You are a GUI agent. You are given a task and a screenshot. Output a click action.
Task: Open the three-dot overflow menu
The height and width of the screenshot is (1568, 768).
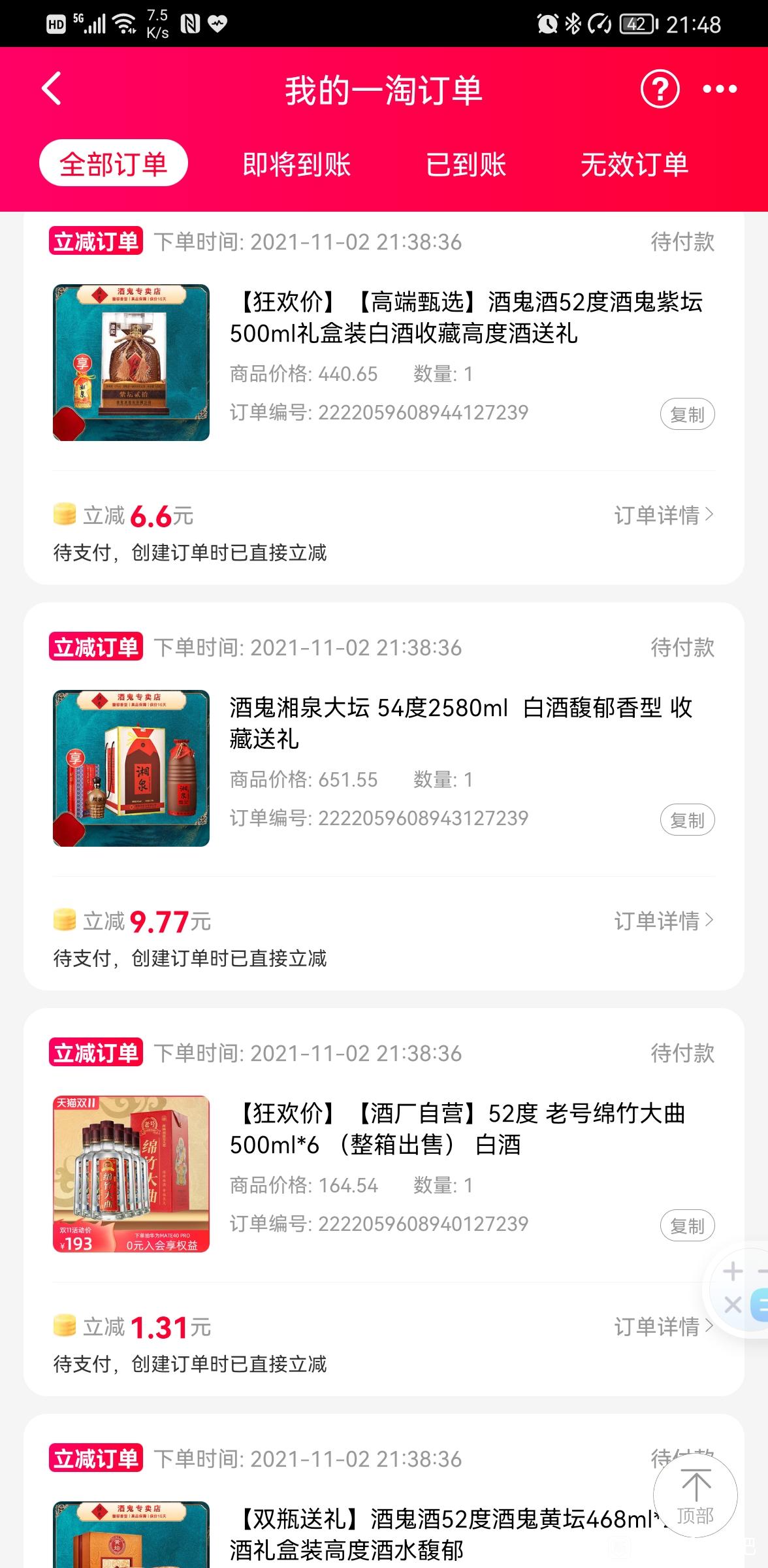(x=720, y=89)
